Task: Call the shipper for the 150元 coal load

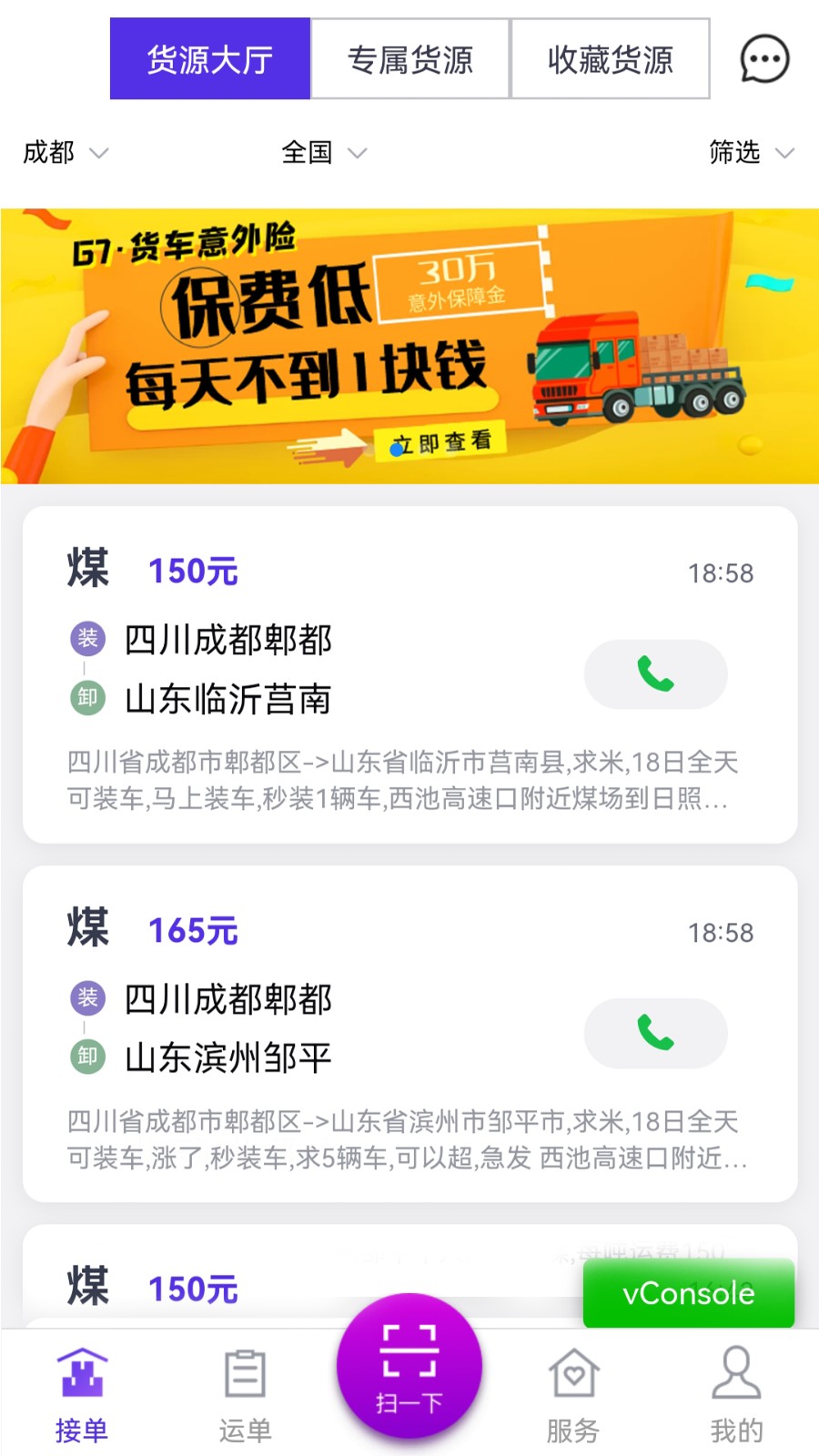Action: click(655, 673)
